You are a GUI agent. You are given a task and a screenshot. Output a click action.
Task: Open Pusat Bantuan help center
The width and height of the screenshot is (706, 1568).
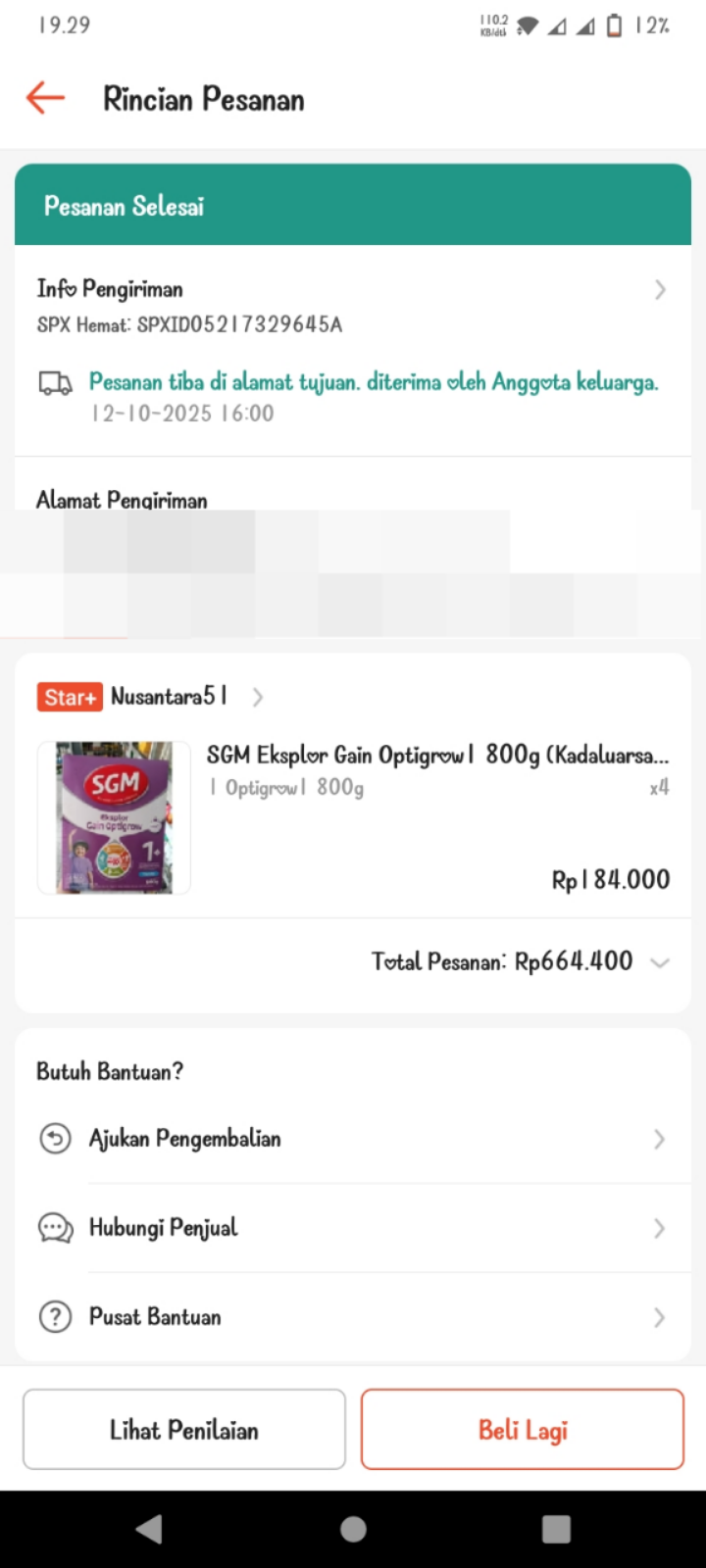point(353,1317)
